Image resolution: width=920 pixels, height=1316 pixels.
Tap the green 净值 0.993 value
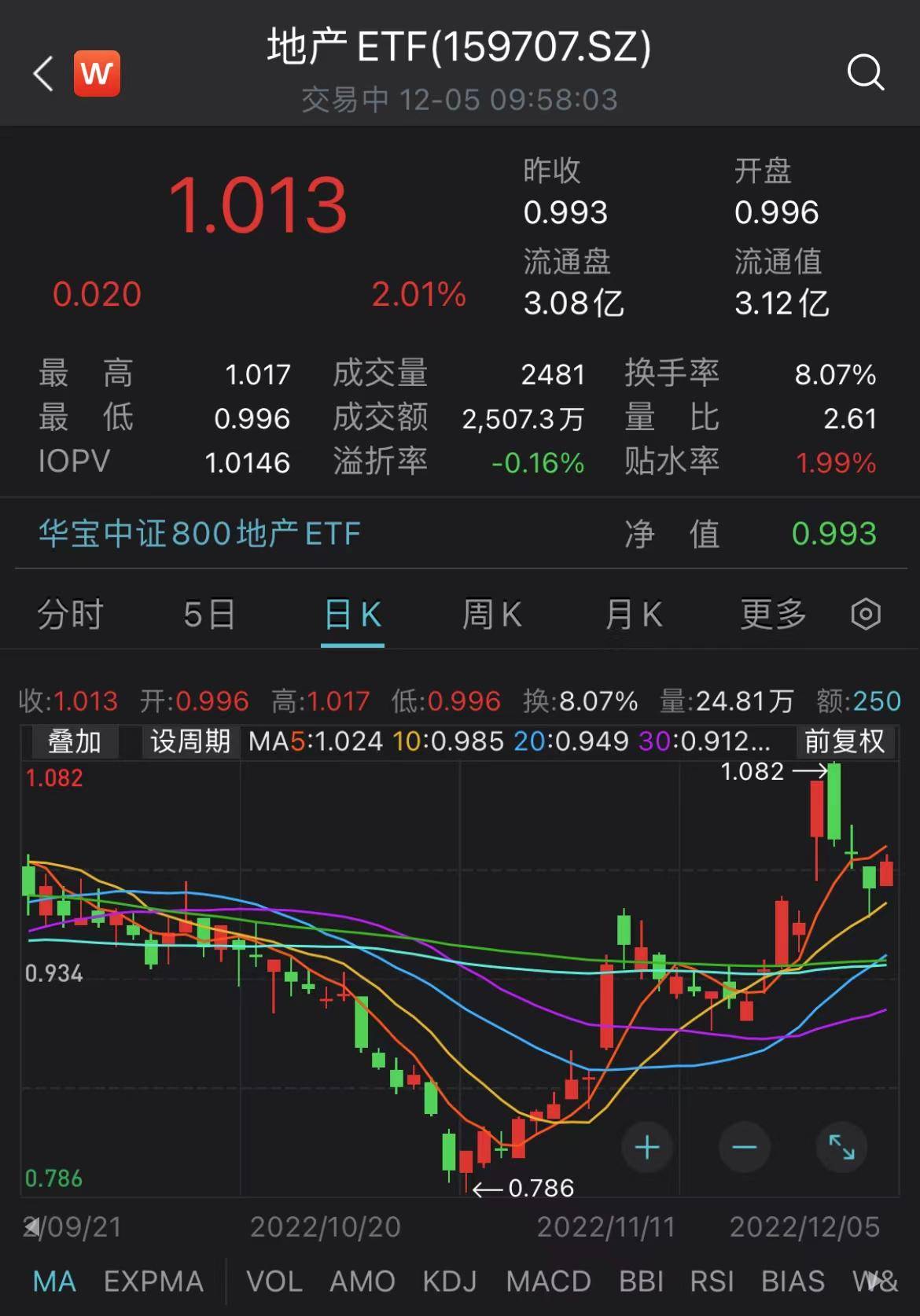(834, 534)
